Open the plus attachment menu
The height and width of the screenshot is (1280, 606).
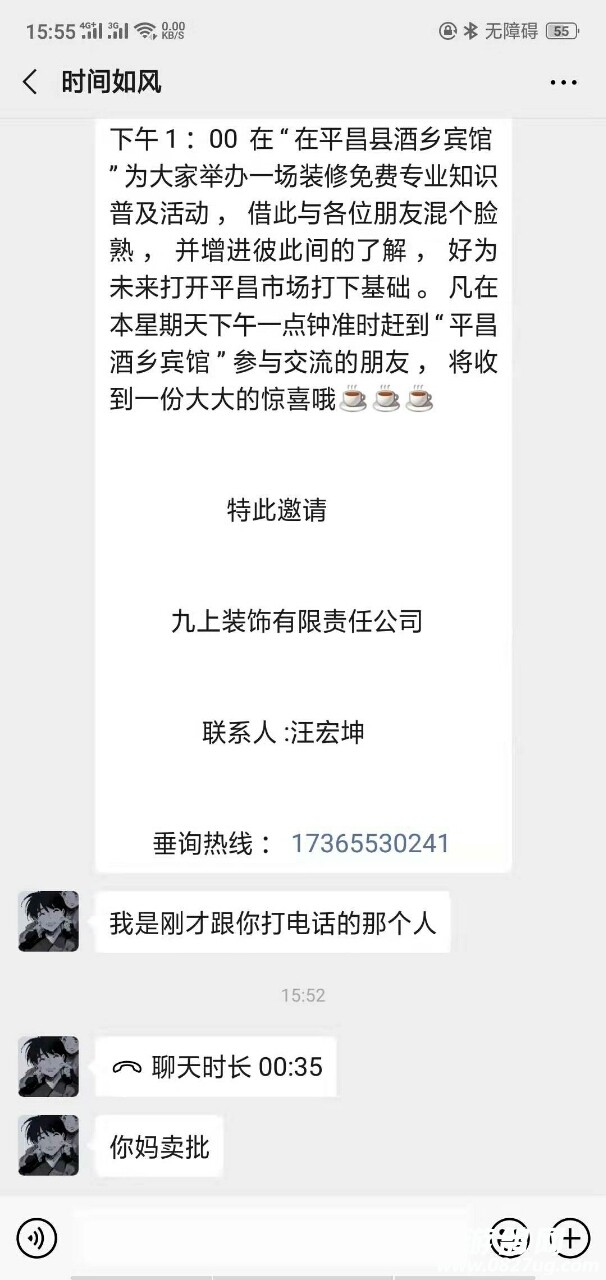(570, 1238)
